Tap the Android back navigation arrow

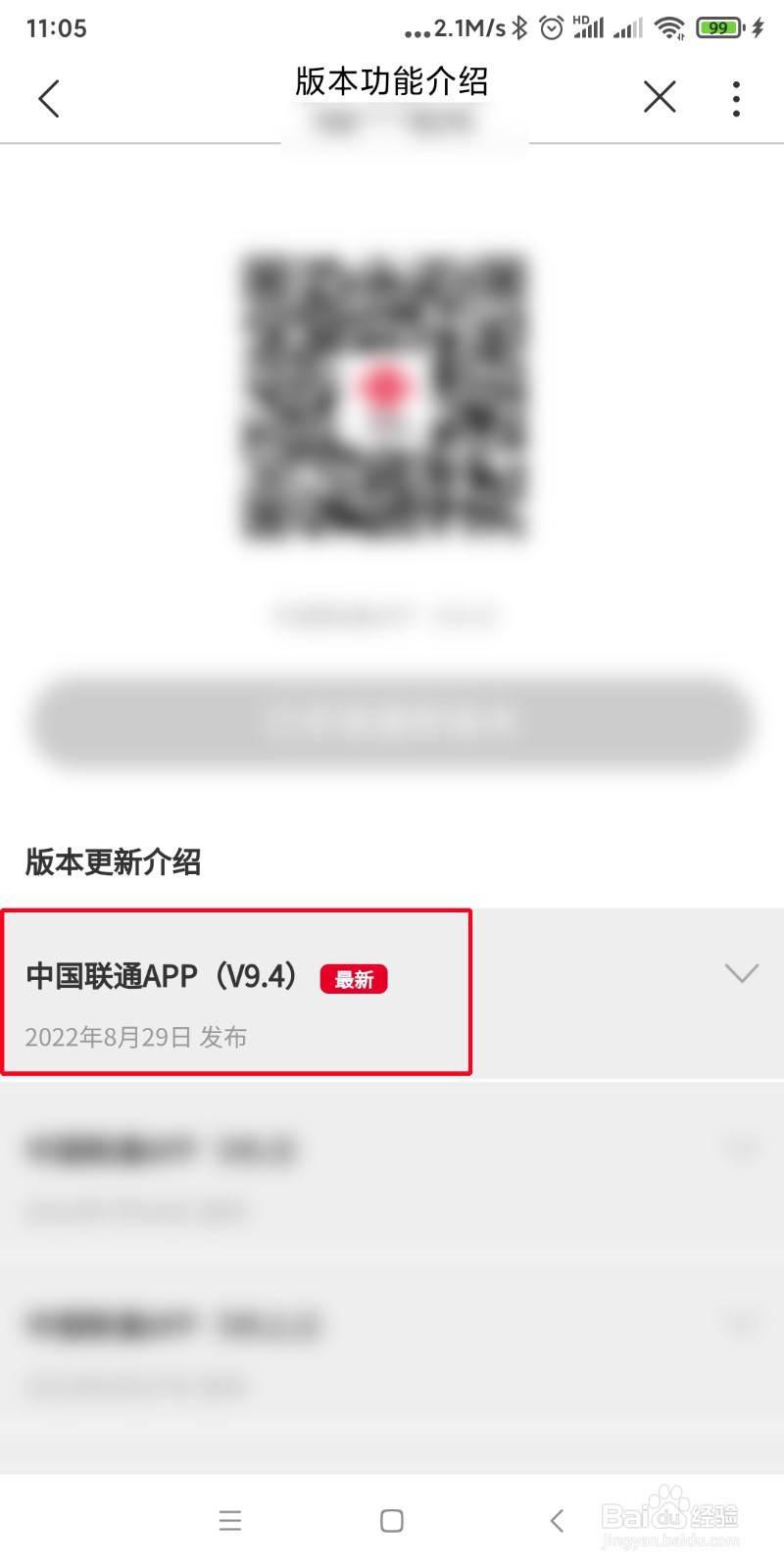(x=556, y=1520)
